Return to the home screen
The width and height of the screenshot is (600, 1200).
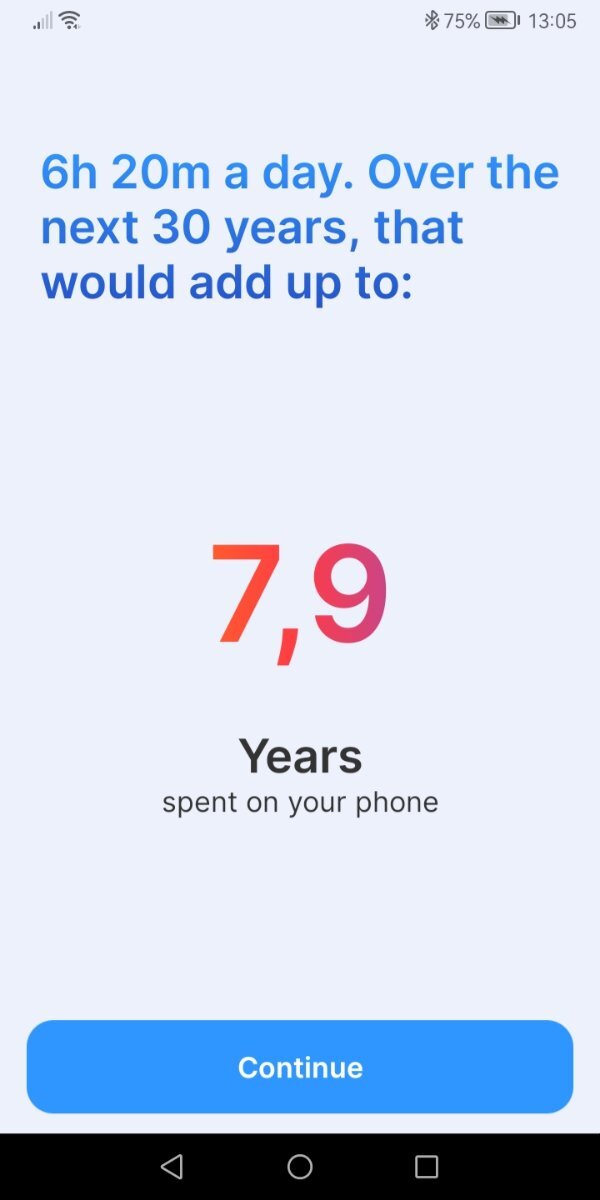click(x=300, y=1166)
